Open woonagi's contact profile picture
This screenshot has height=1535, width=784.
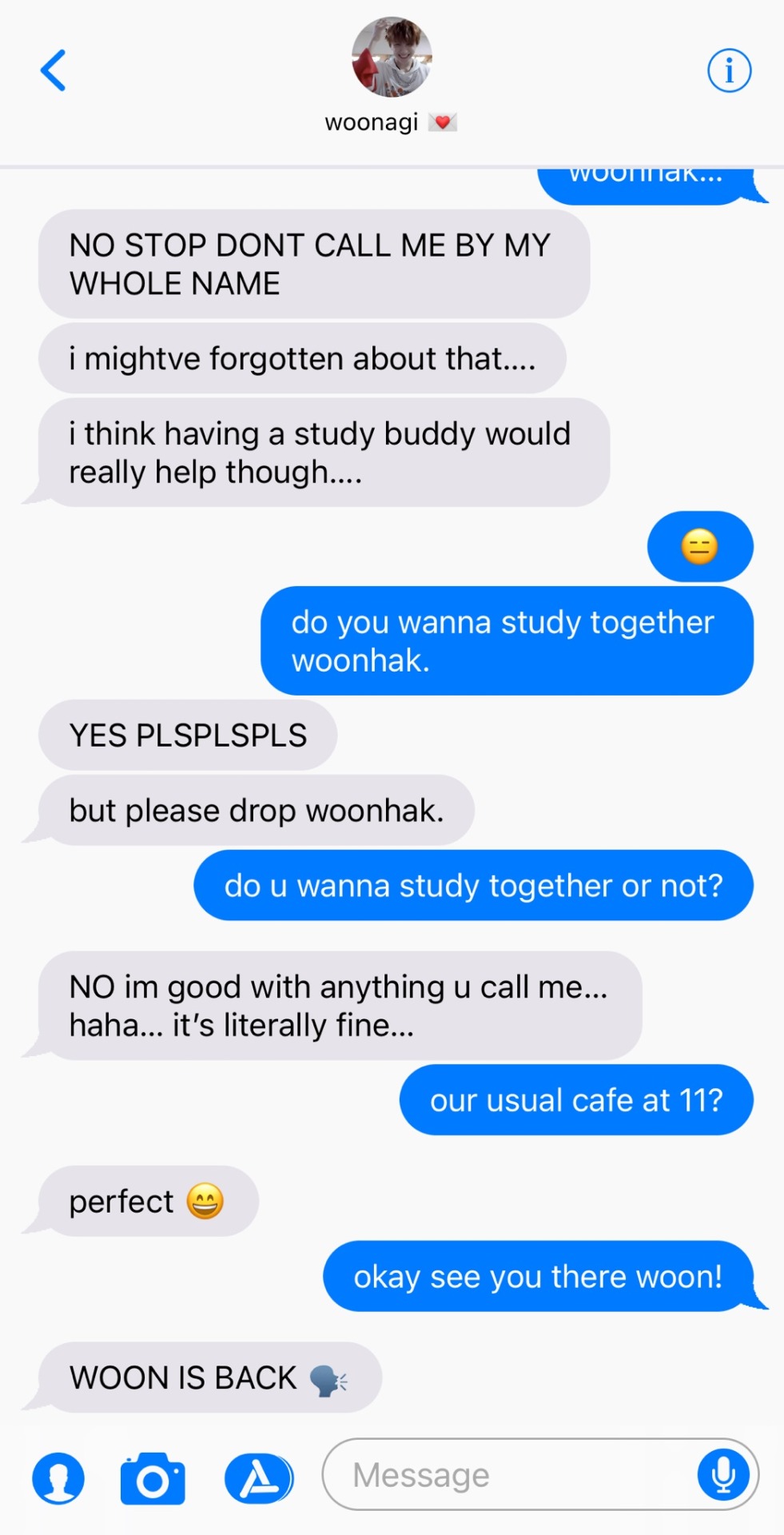click(x=392, y=57)
